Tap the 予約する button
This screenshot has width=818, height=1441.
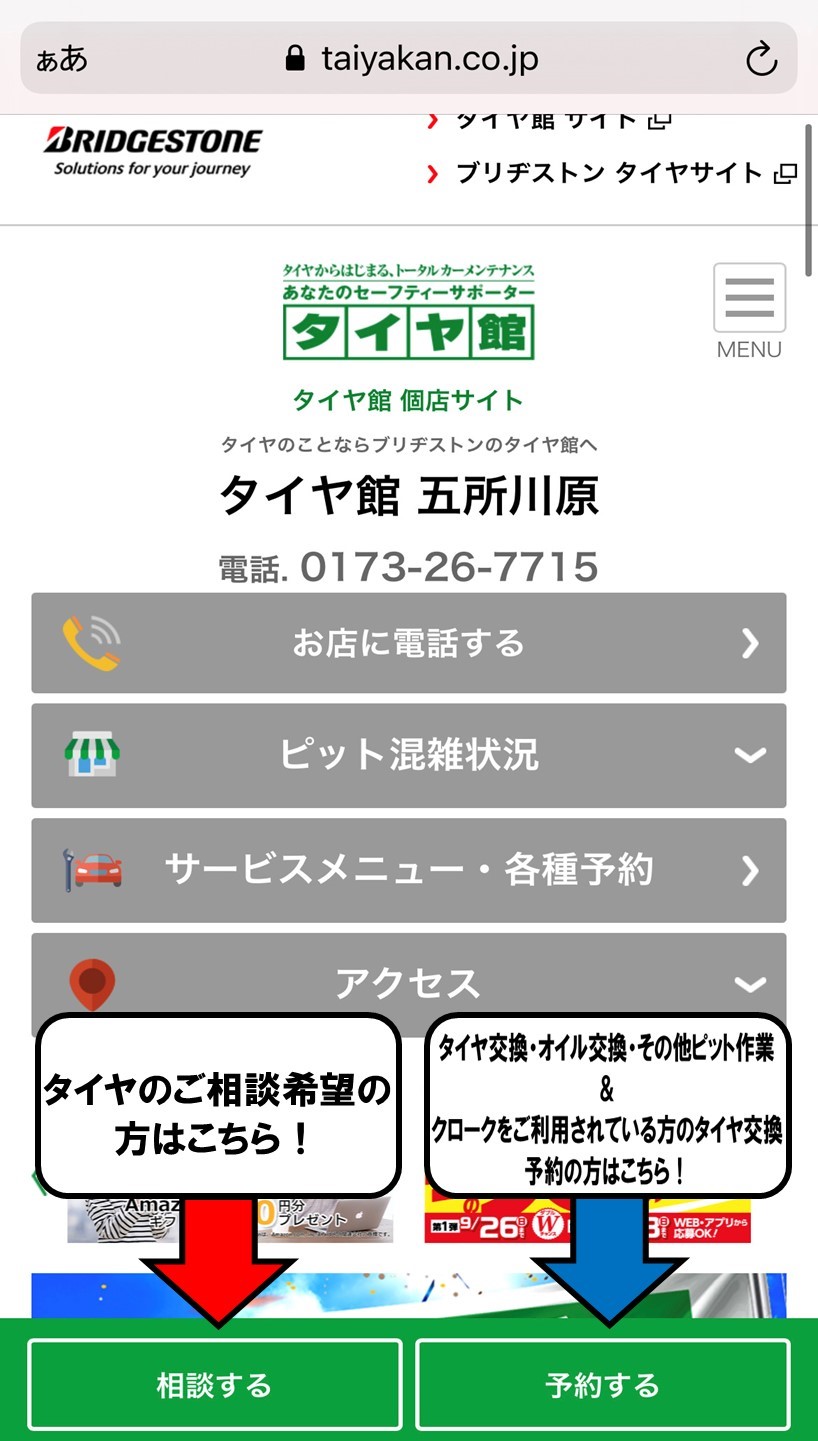[602, 1385]
